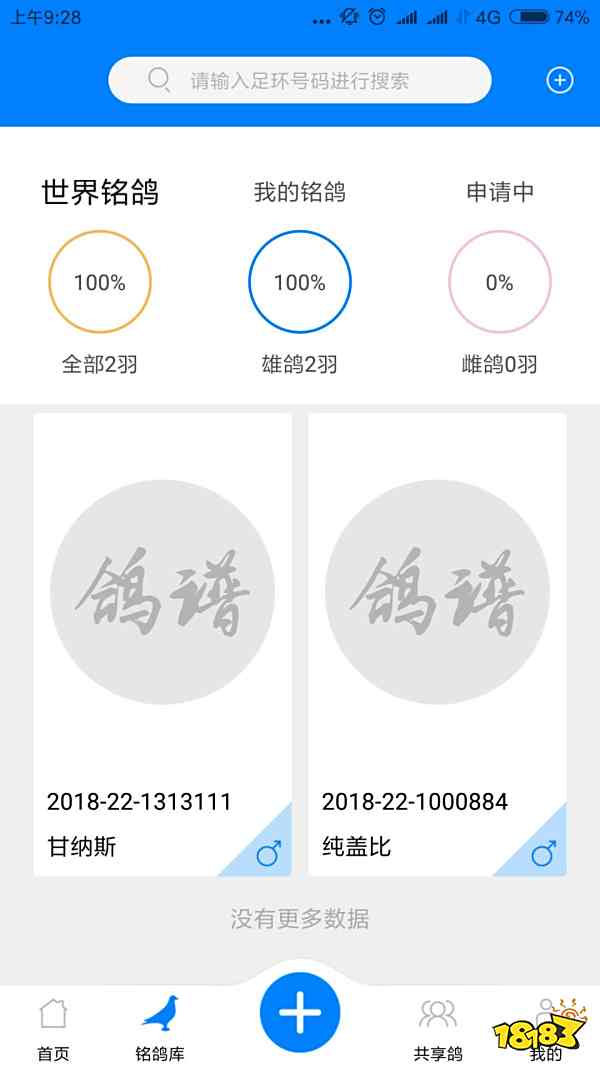600x1067 pixels.
Task: Open pigeon card 2018-22-1313111 甘纳斯
Action: [x=163, y=645]
